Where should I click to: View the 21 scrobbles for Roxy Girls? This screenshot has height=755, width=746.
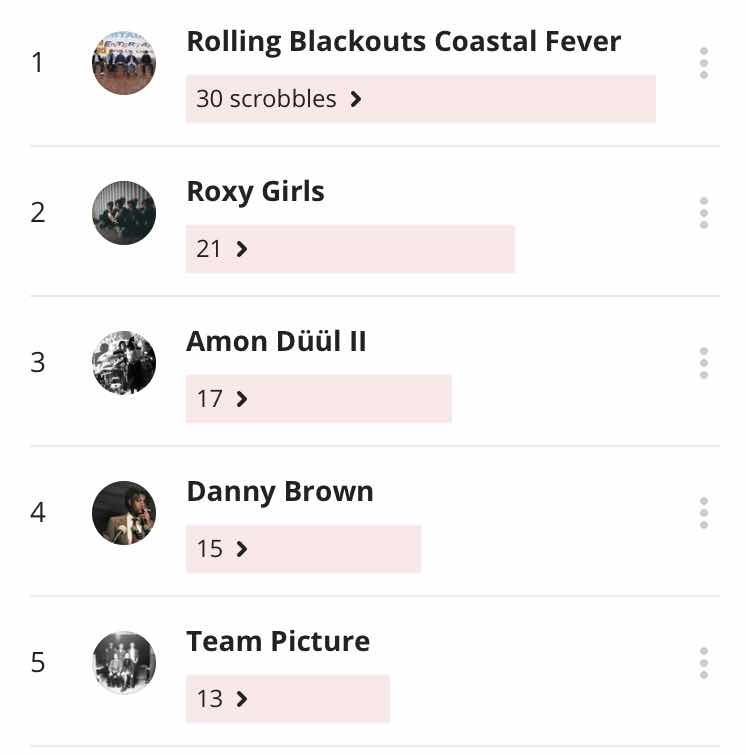click(x=222, y=249)
